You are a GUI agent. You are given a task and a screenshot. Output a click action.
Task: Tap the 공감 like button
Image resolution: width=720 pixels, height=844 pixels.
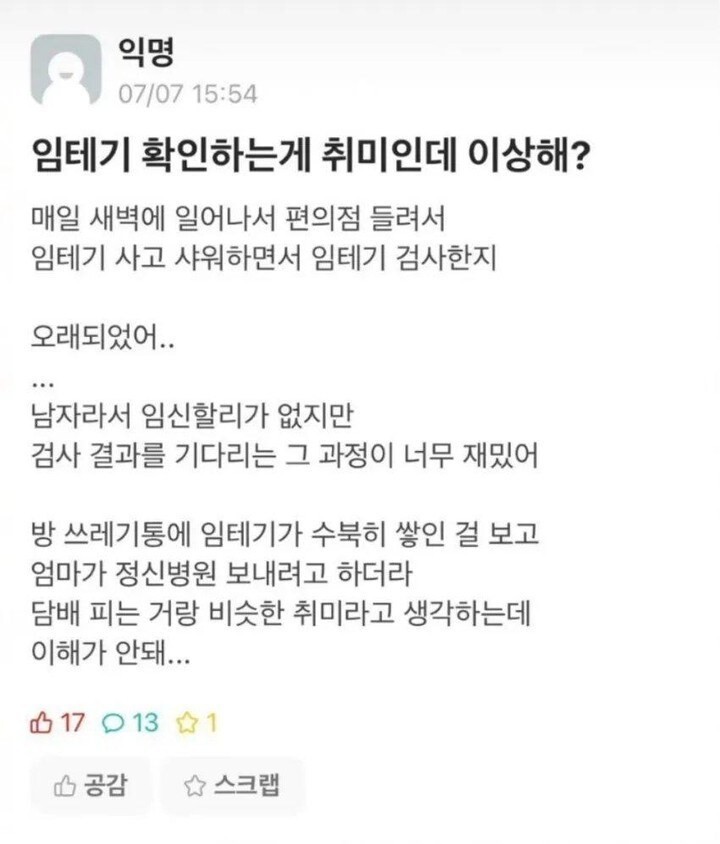coord(92,786)
